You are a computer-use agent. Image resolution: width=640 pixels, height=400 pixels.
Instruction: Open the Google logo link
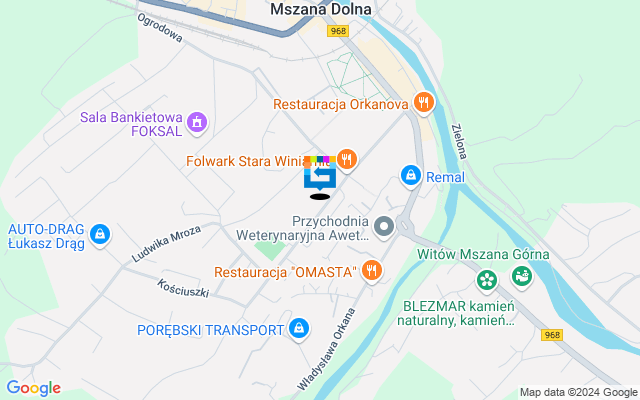(x=33, y=388)
